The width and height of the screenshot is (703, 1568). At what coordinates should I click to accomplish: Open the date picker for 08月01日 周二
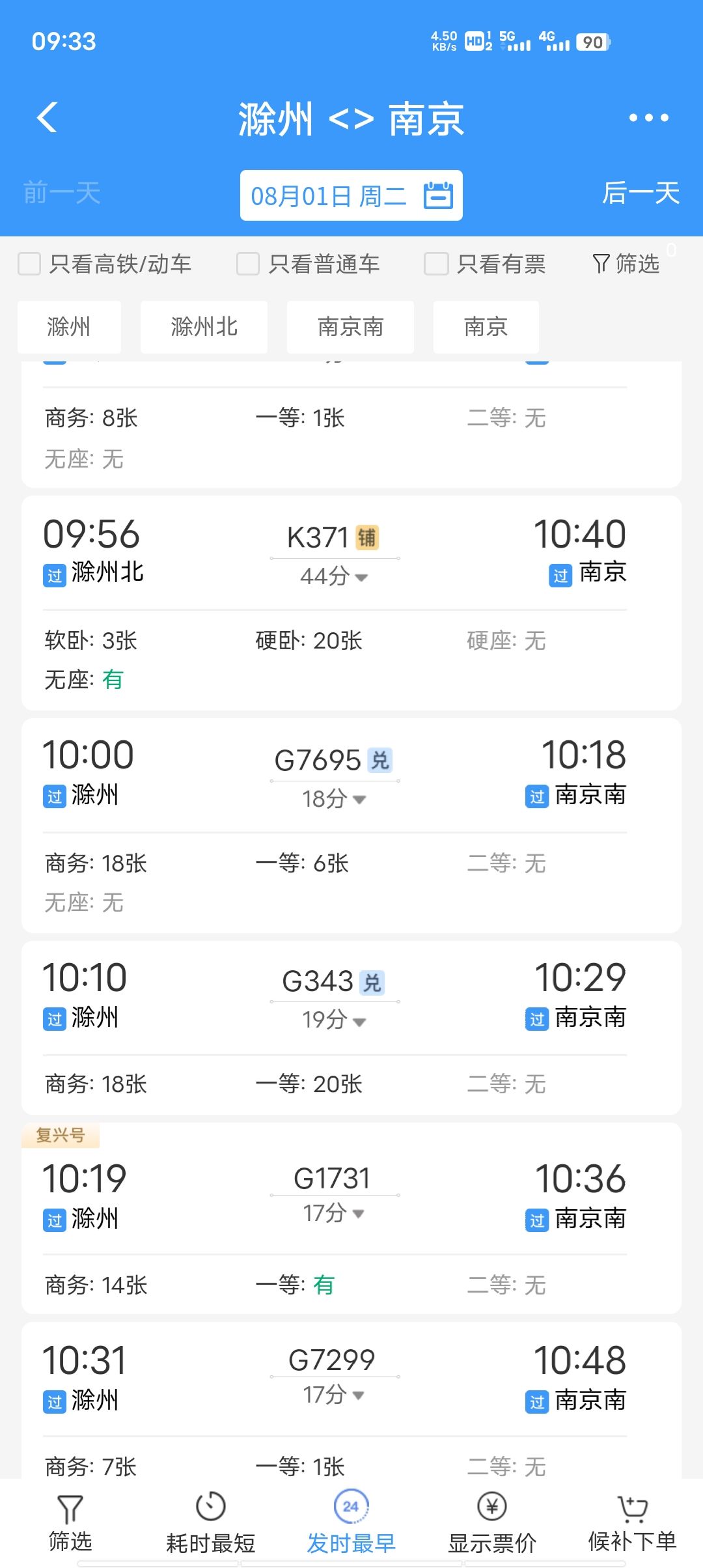point(351,195)
